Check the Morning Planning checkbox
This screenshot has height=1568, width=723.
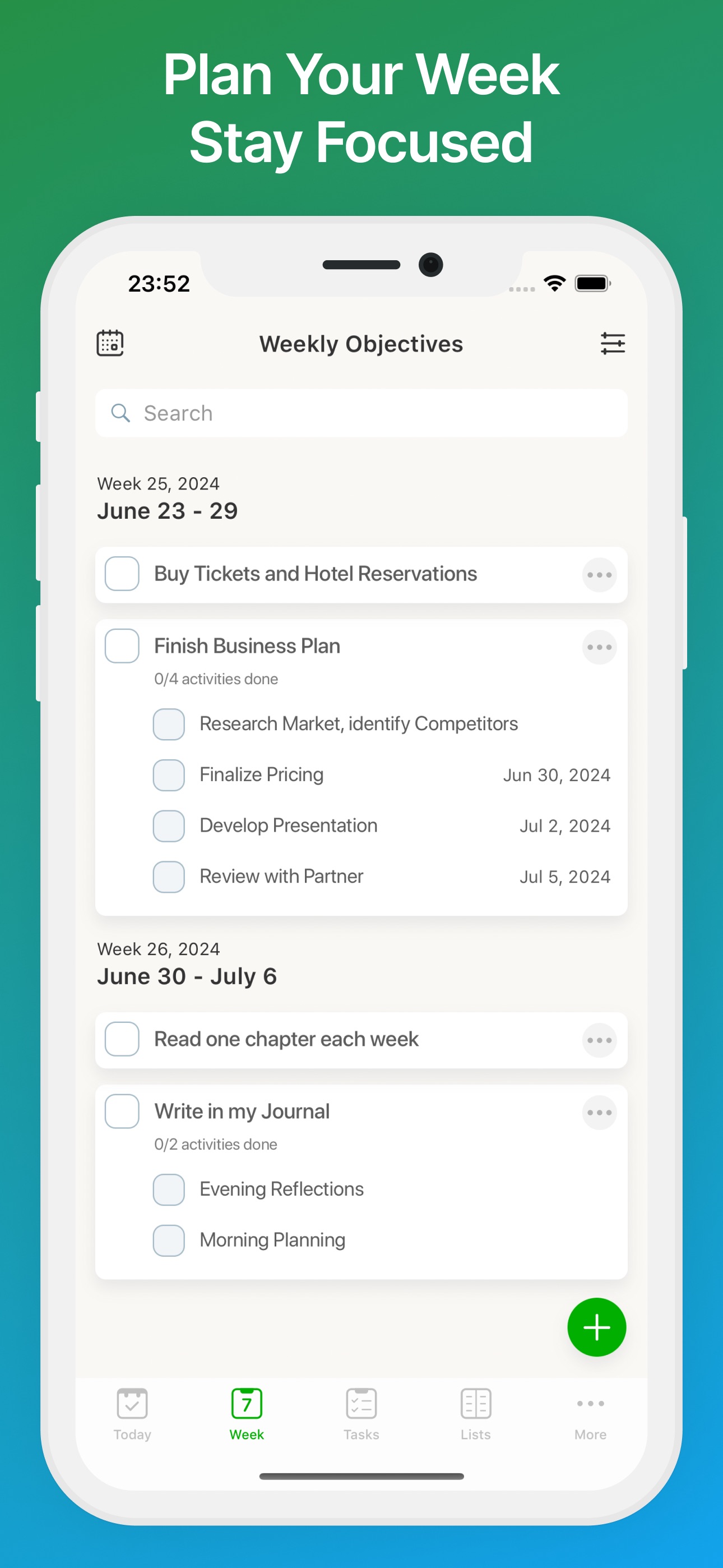click(x=169, y=1240)
